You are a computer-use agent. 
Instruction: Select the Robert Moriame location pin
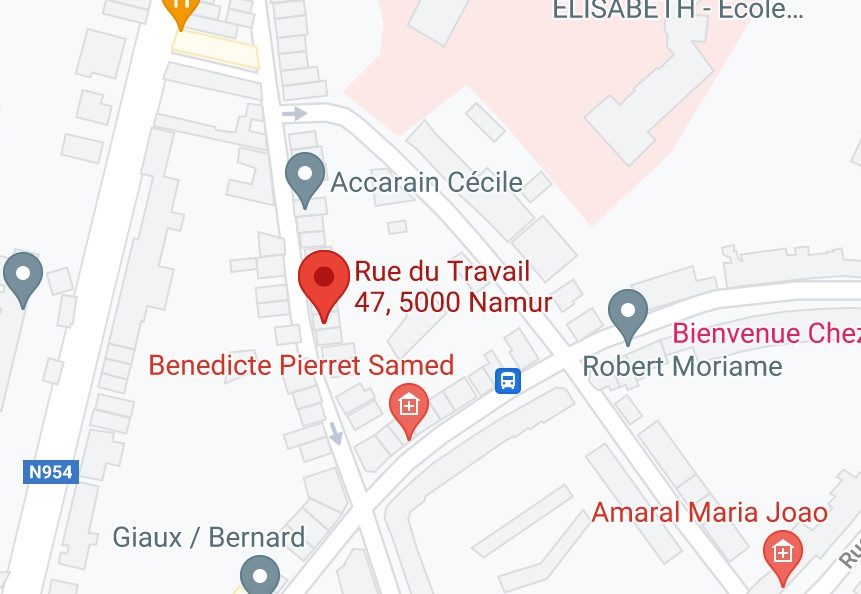(x=628, y=312)
